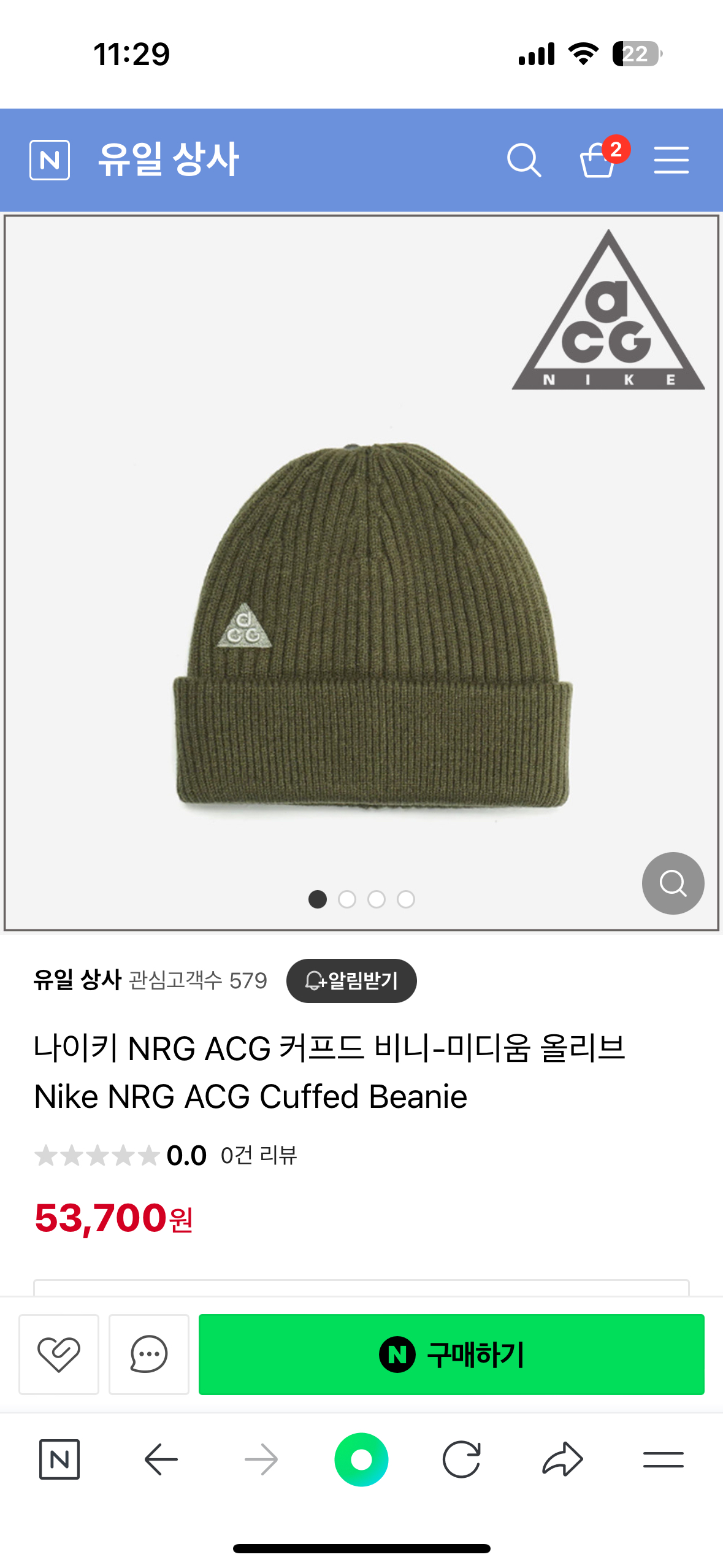
Task: Open the olive beanie product image
Action: point(372,626)
